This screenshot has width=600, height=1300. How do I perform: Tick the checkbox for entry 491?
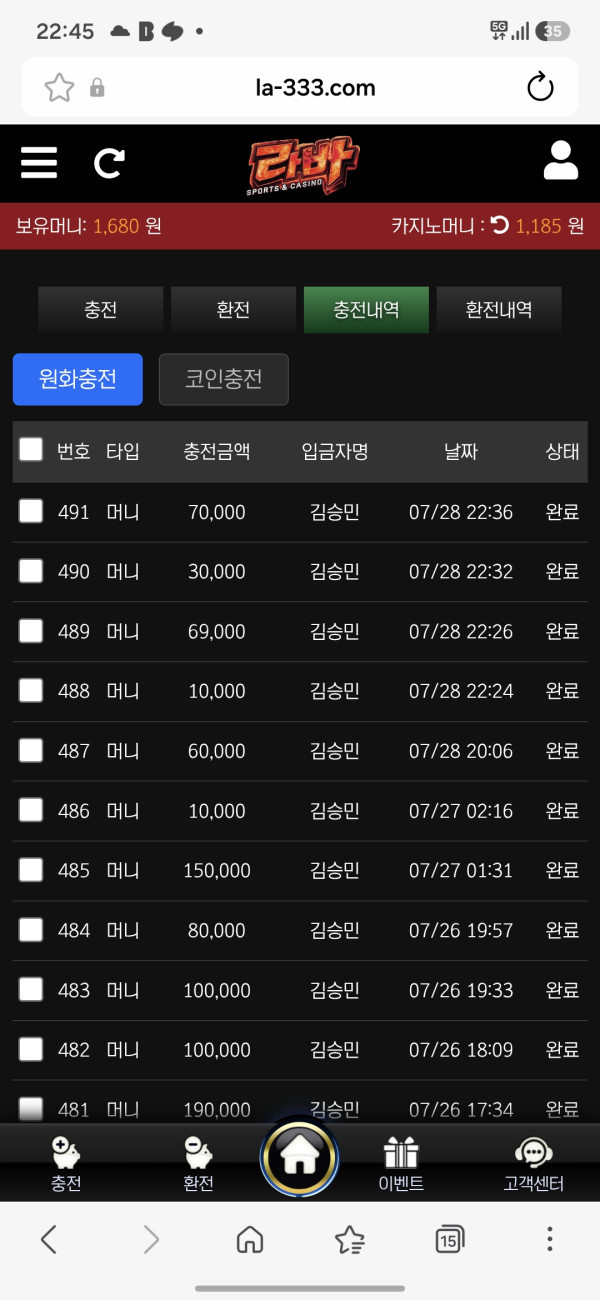[31, 511]
